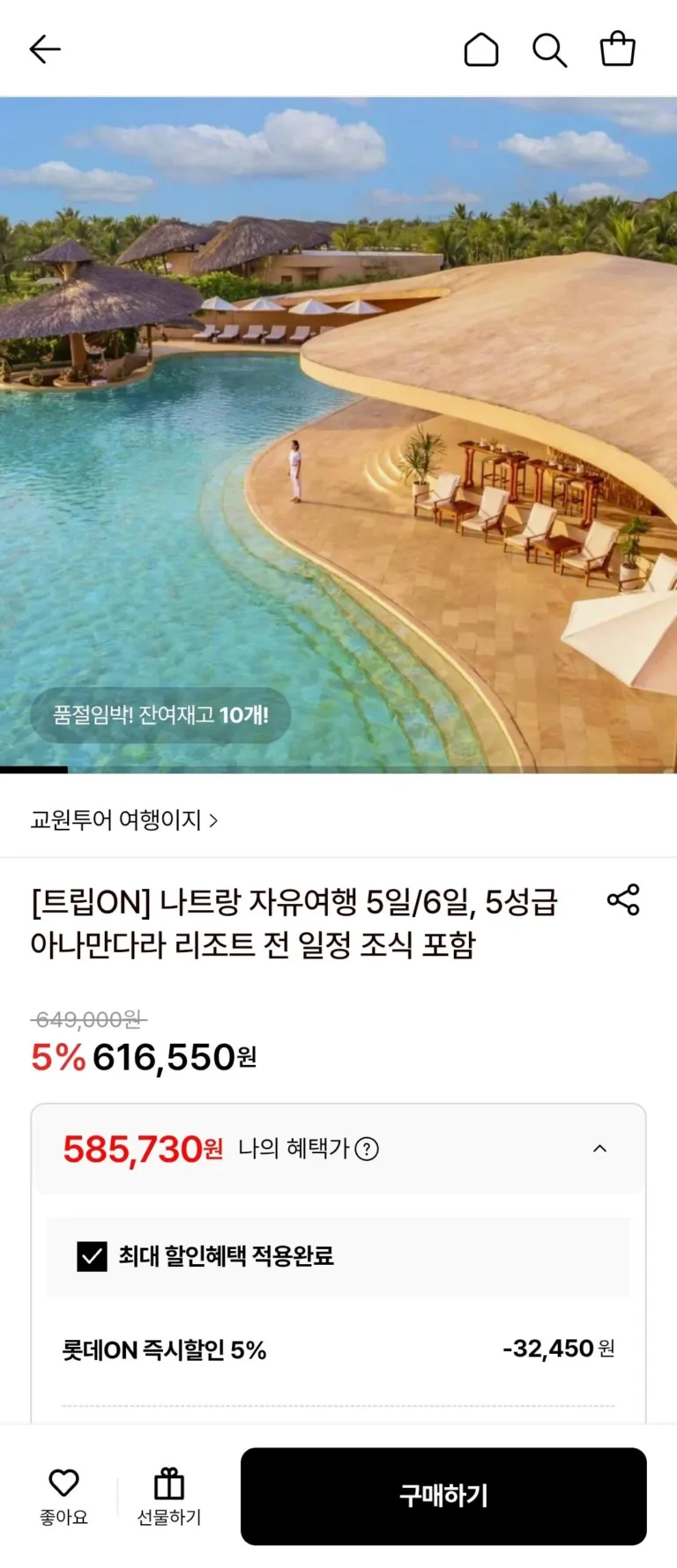The width and height of the screenshot is (677, 1568).
Task: Collapse the 나의 혜택가 benefit panel
Action: (x=599, y=1149)
